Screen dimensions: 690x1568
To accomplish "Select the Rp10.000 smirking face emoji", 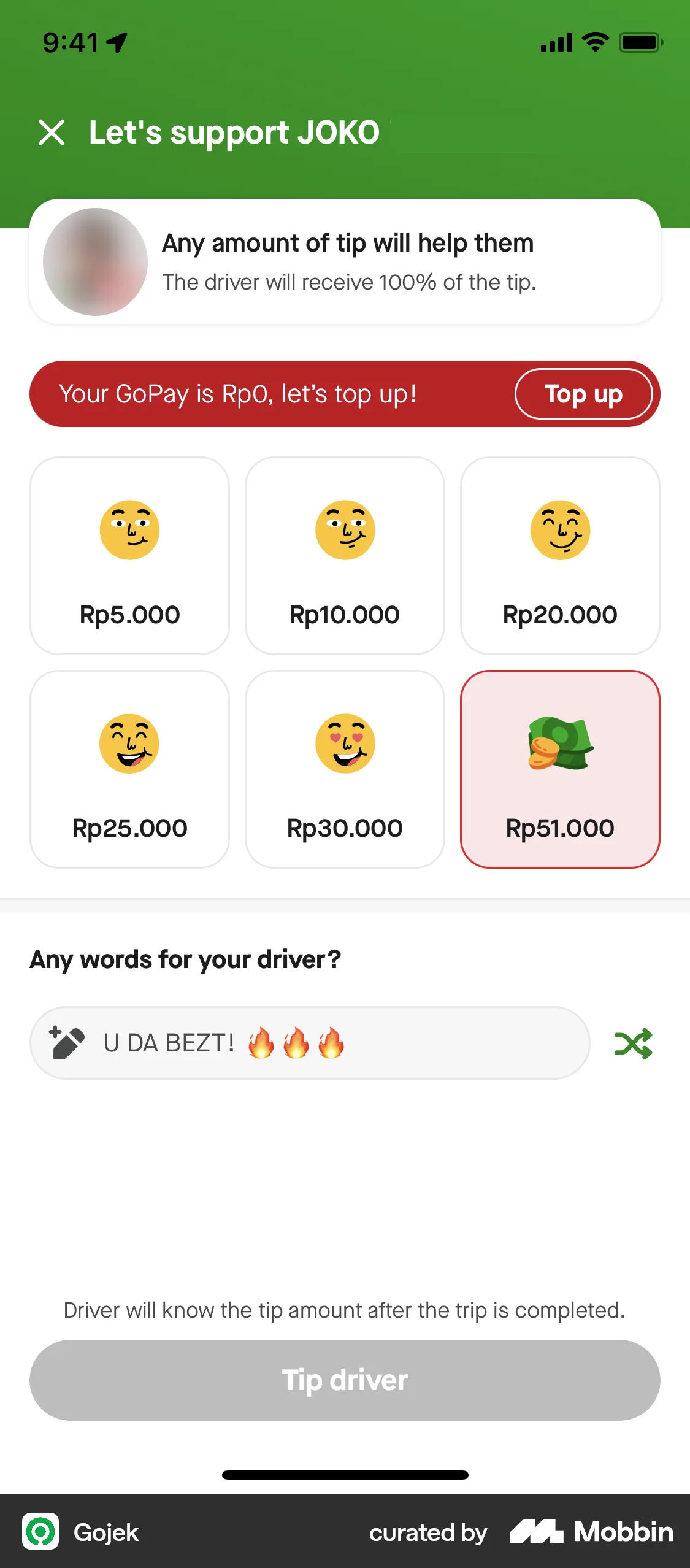I will click(345, 529).
